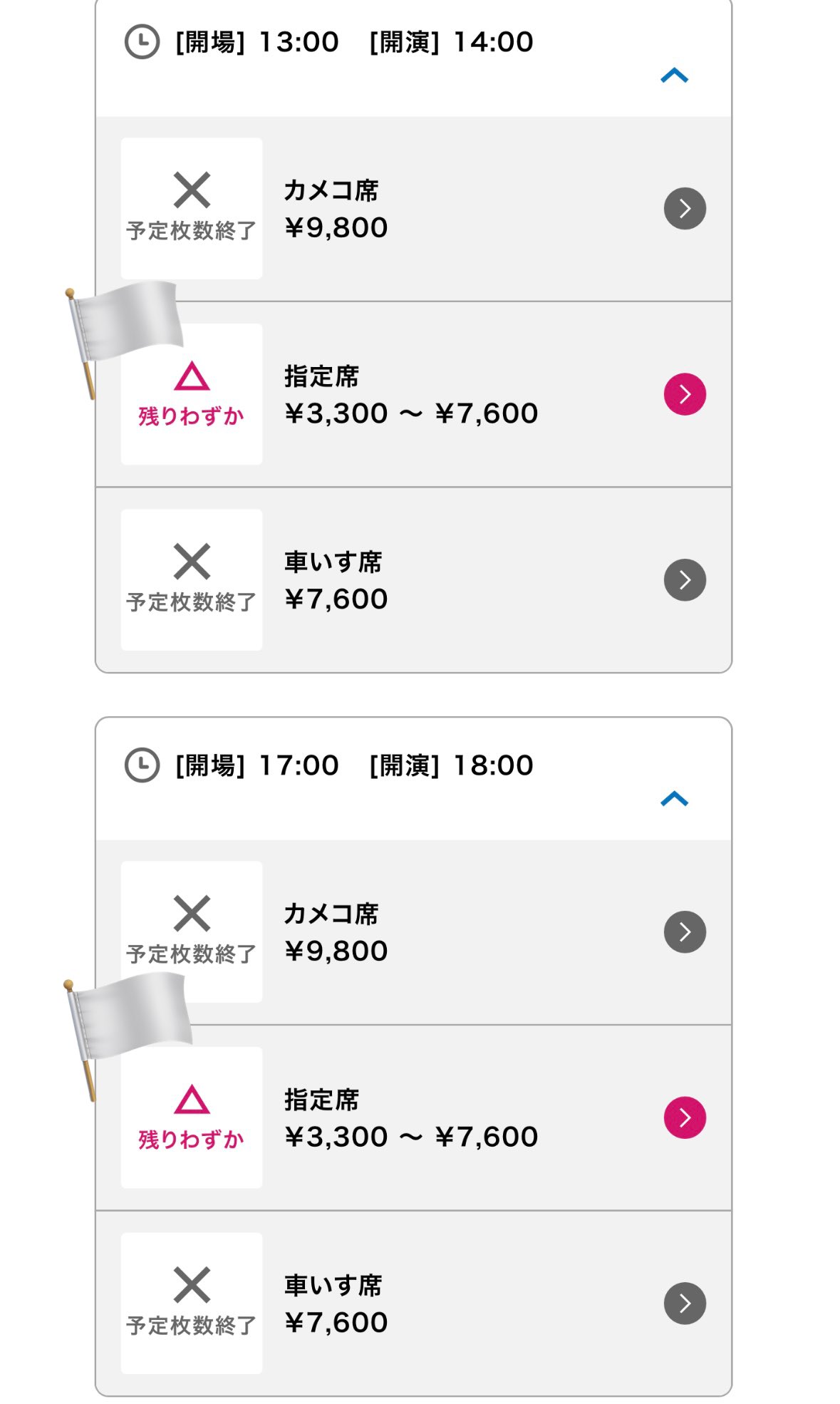Select 指定席 for the 14:00 開演 show
The height and width of the screenshot is (1404, 840).
[x=684, y=394]
